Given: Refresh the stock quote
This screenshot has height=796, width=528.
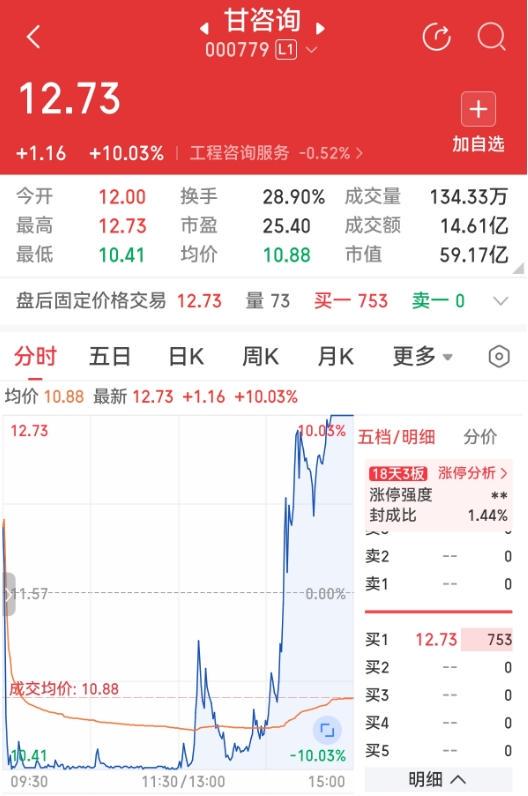Looking at the screenshot, I should 436,37.
